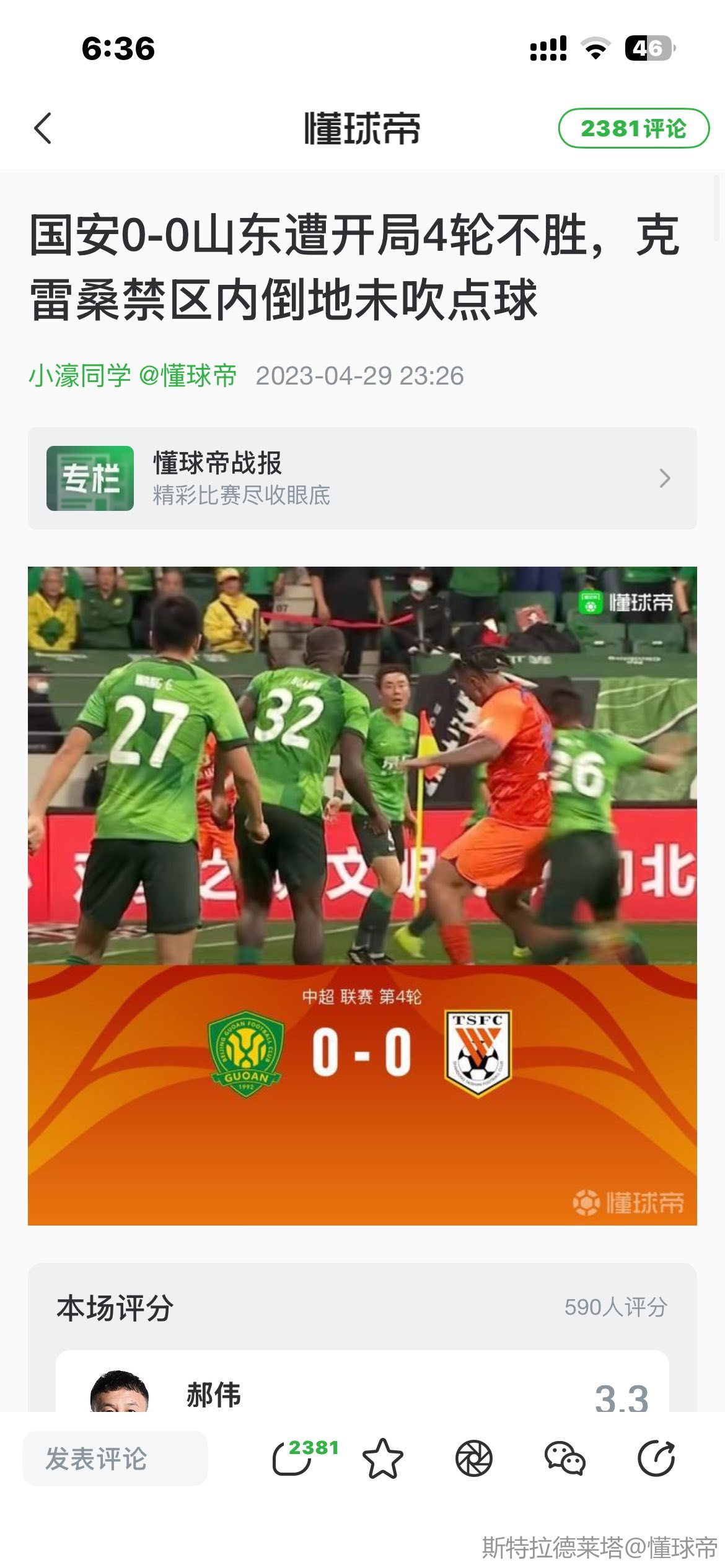Image resolution: width=725 pixels, height=1568 pixels.
Task: Share to WeChat Moments
Action: 474,1458
